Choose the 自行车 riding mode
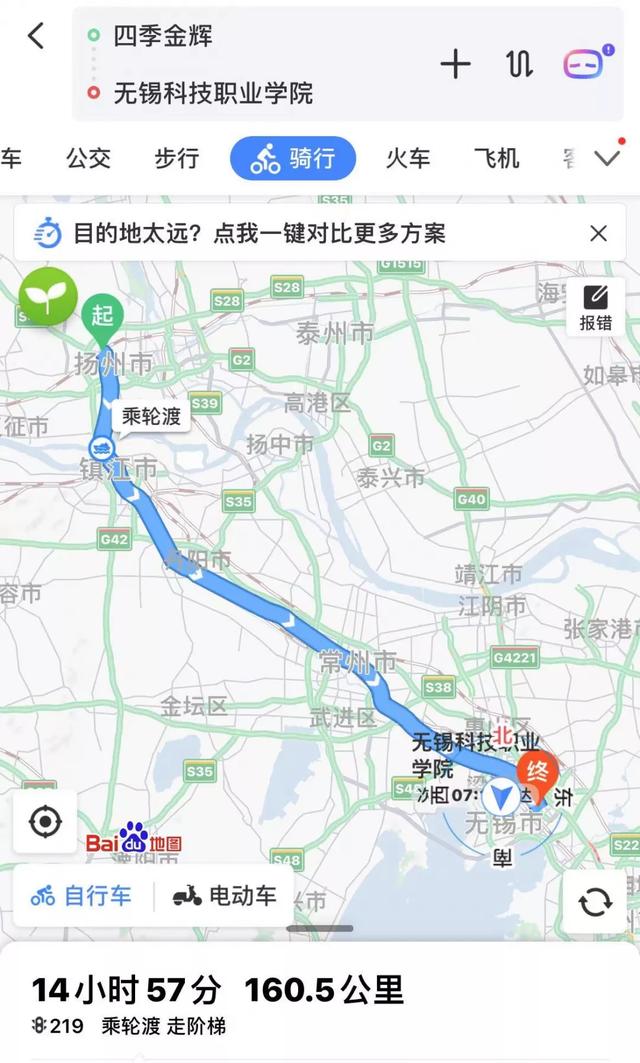Viewport: 640px width, 1063px height. [x=81, y=896]
